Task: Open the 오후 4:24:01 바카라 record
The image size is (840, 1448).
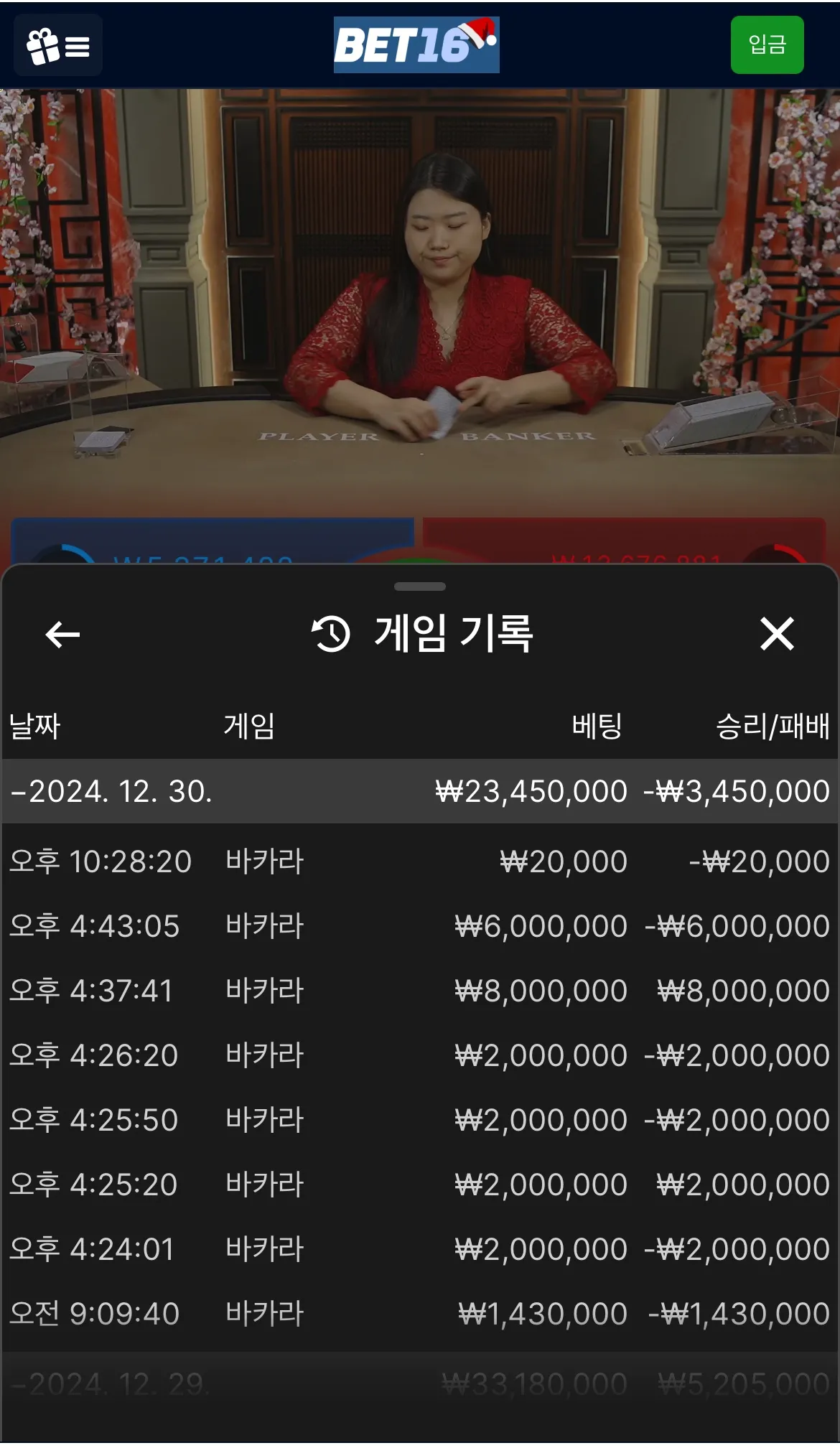Action: [420, 1249]
